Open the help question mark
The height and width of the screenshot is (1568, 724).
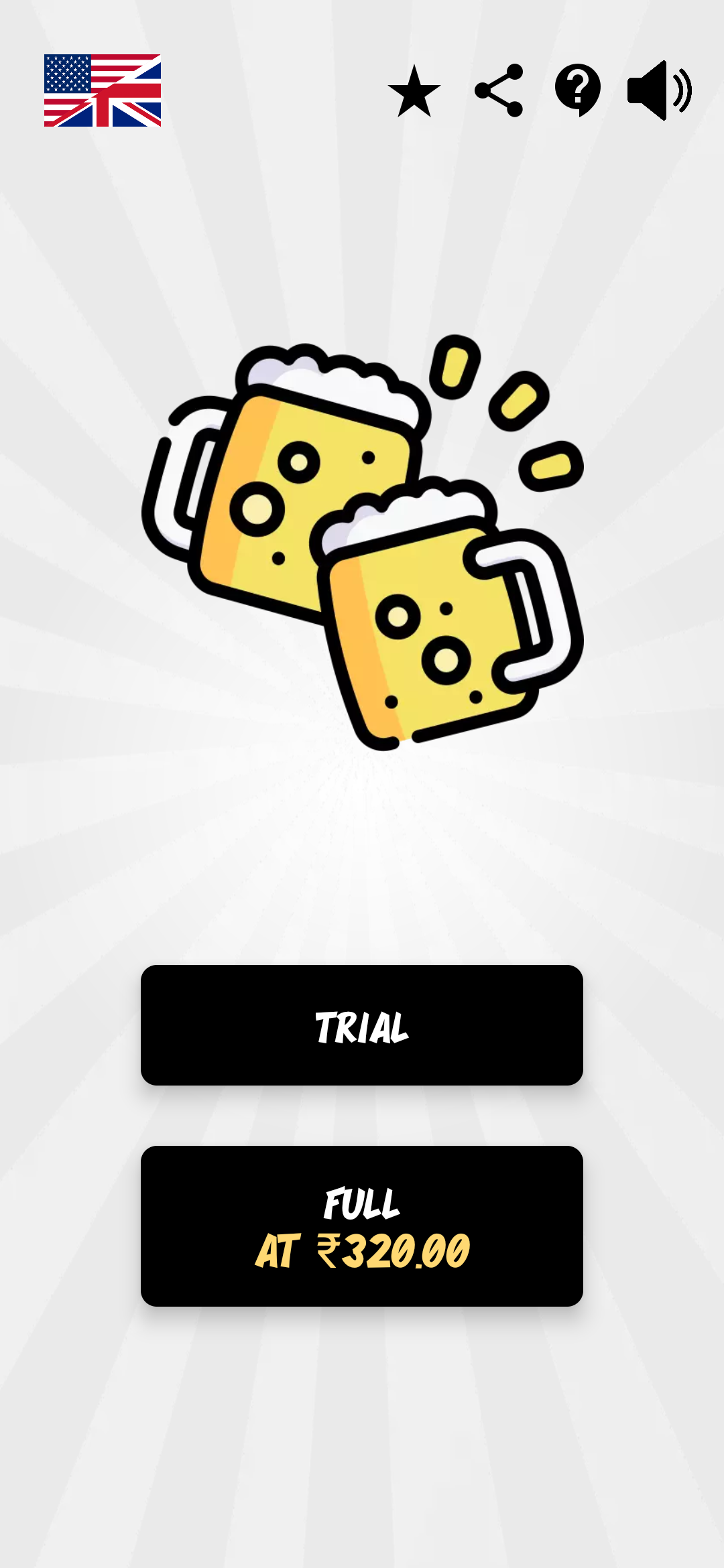(x=578, y=90)
